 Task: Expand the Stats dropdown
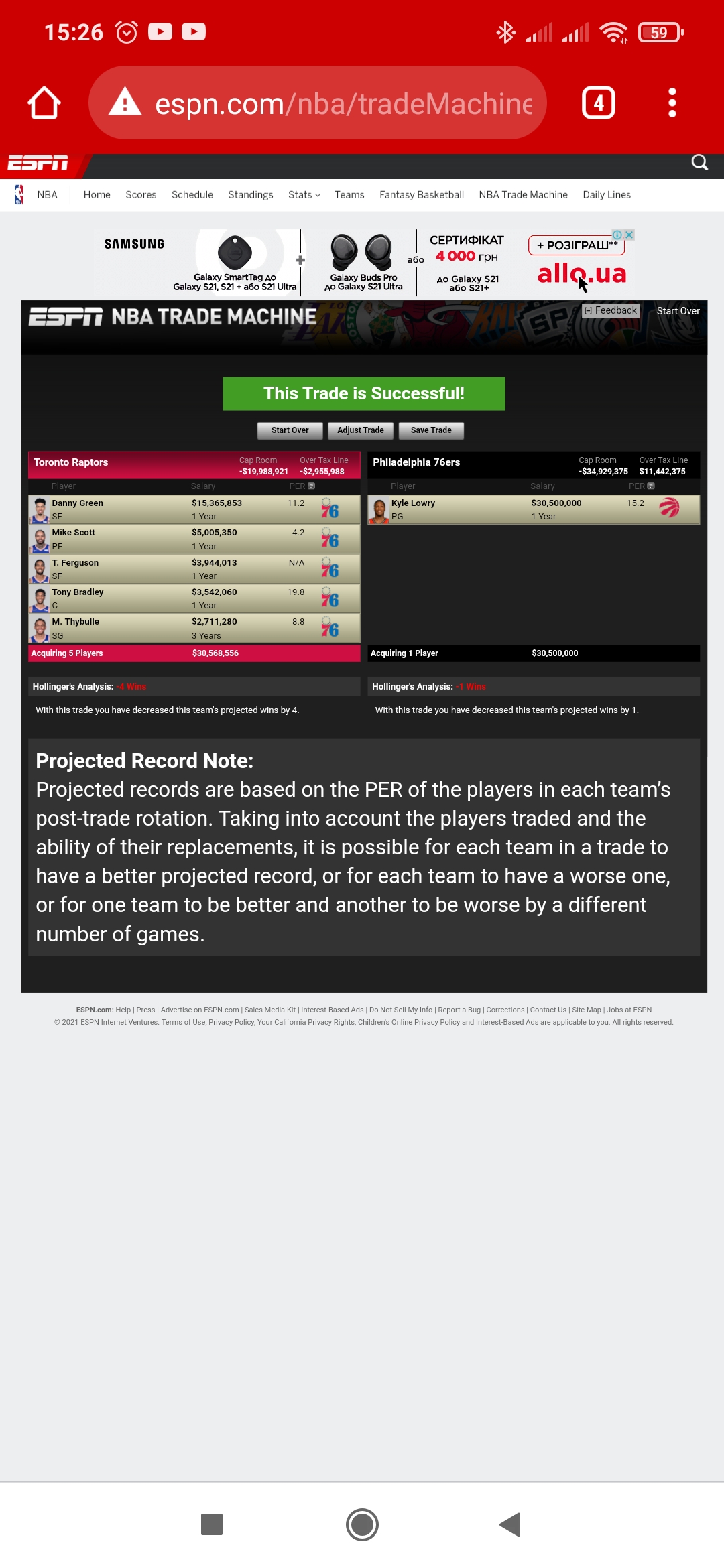(304, 195)
